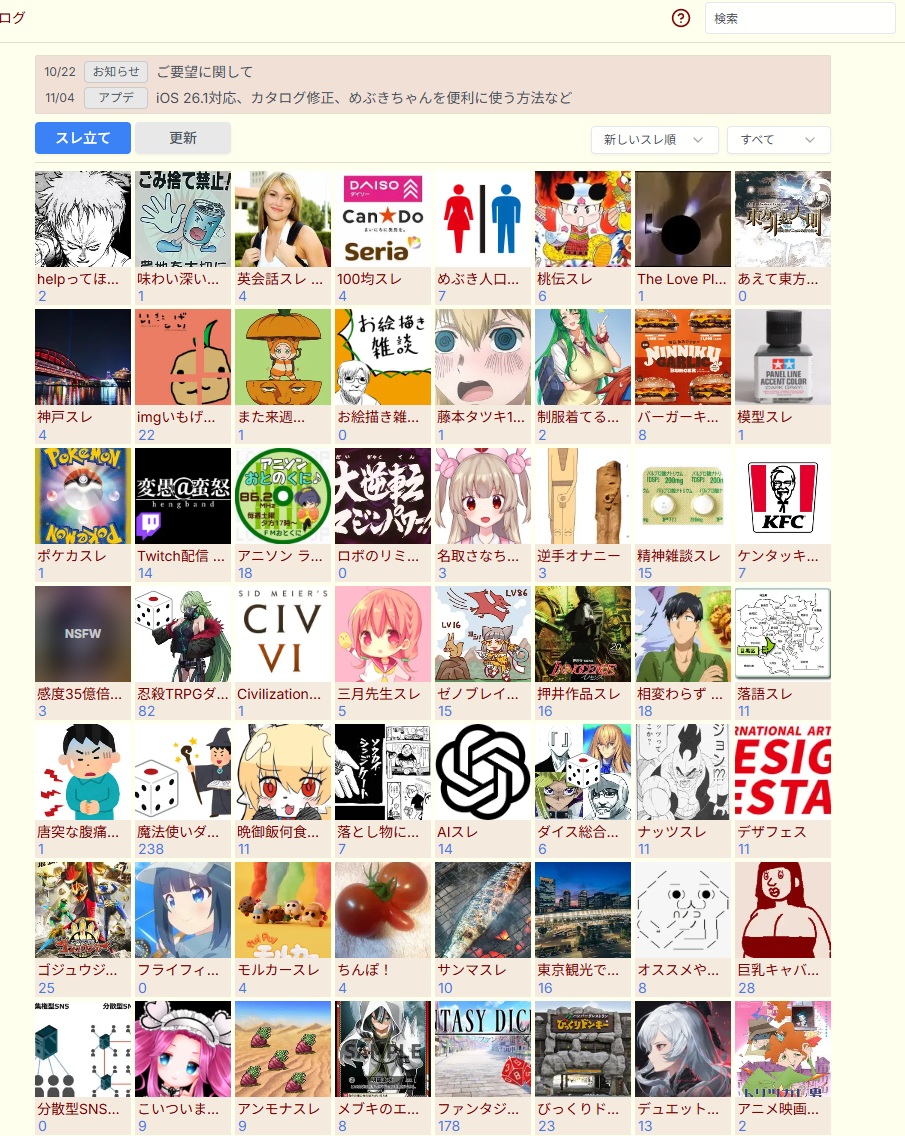The height and width of the screenshot is (1136, 905).
Task: Tap the 検索 search field
Action: (x=799, y=18)
